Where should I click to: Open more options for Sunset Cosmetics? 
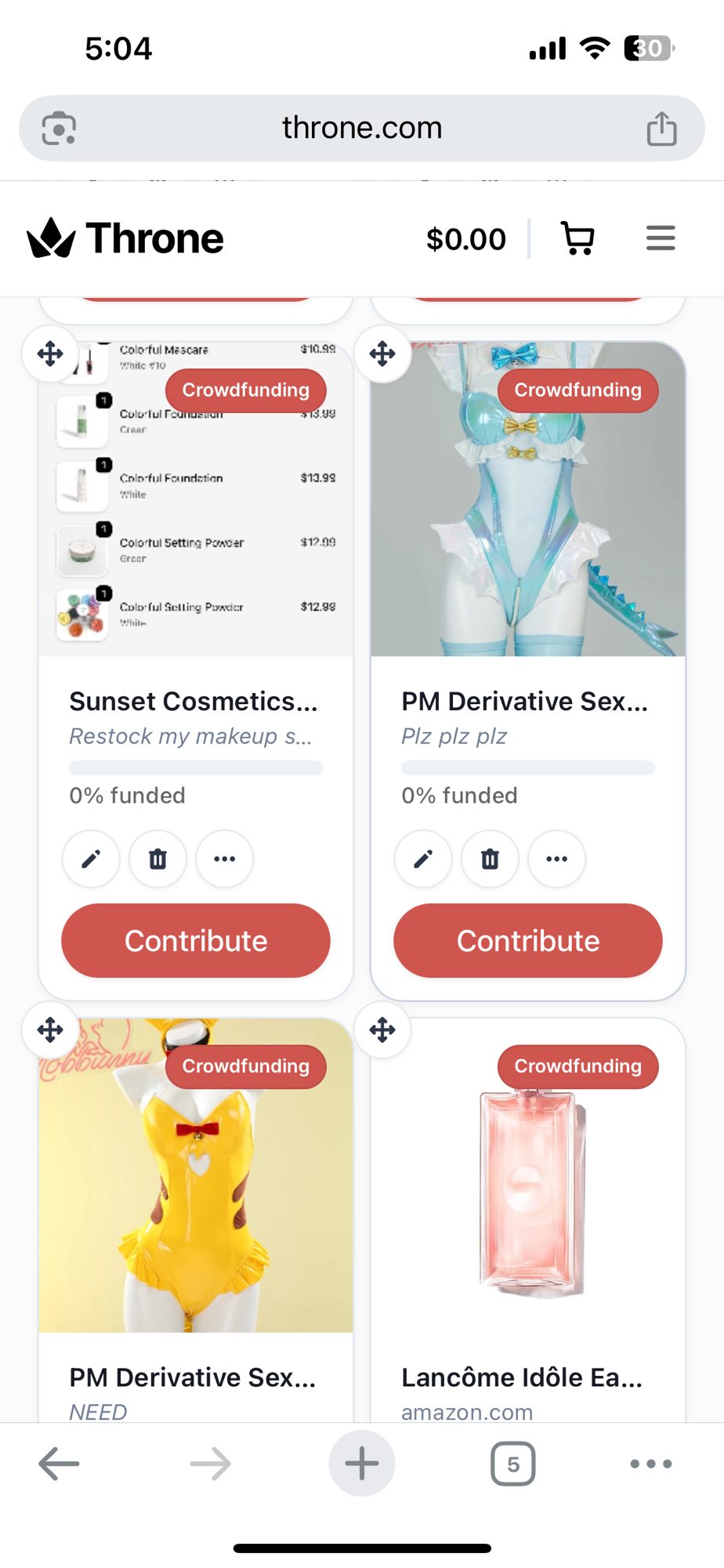[225, 859]
